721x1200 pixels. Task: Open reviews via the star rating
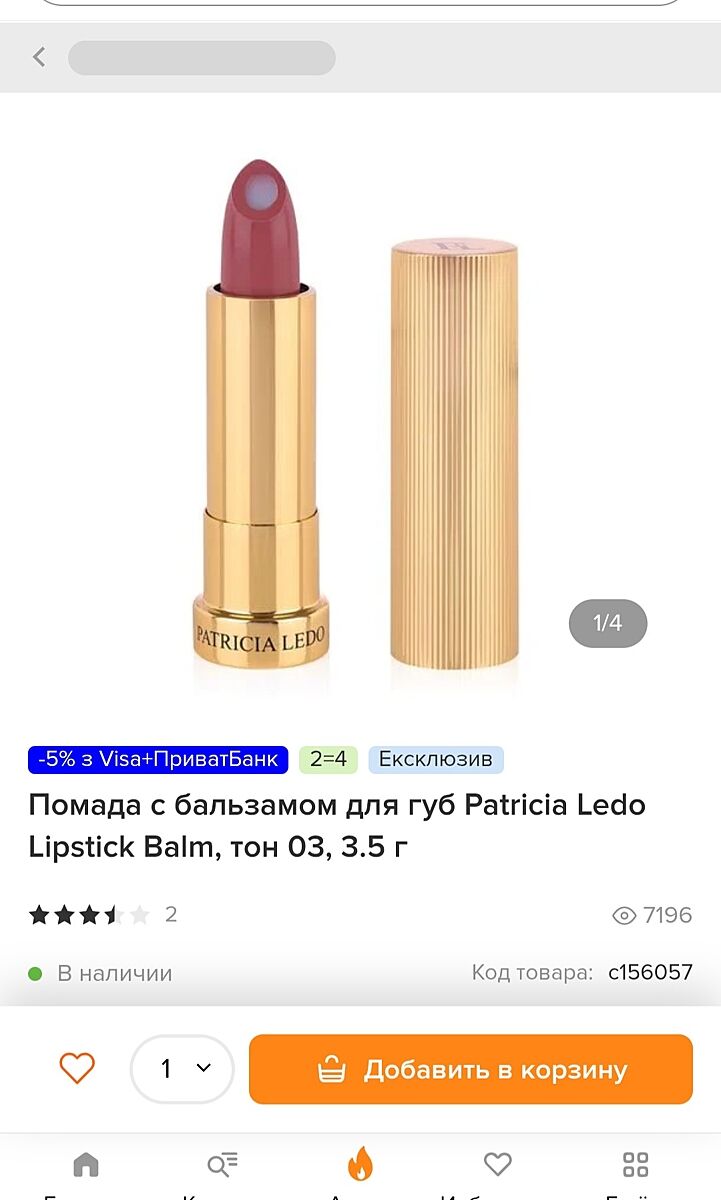(89, 914)
